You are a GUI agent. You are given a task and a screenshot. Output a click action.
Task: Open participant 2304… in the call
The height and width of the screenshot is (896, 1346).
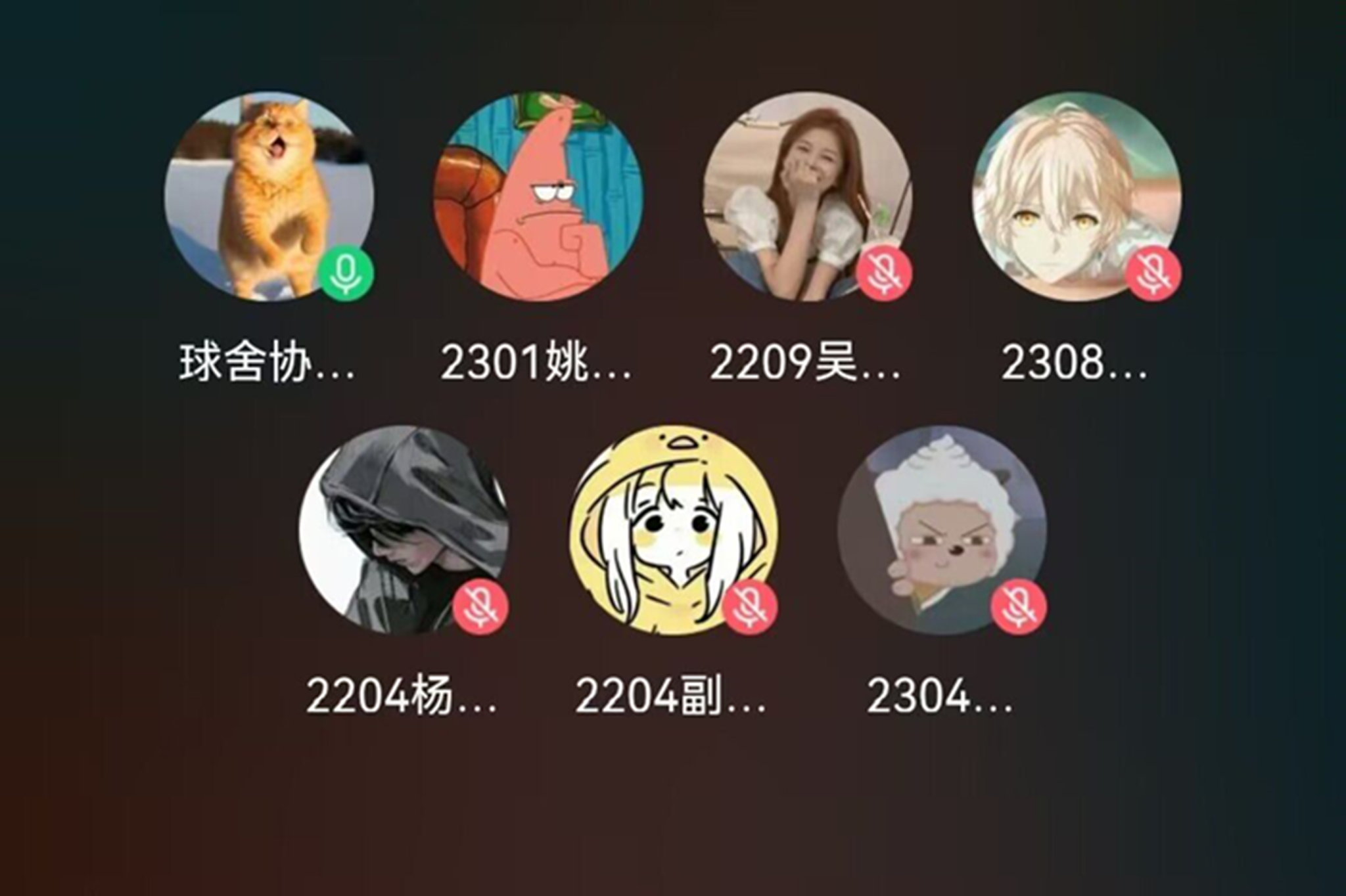point(942,529)
